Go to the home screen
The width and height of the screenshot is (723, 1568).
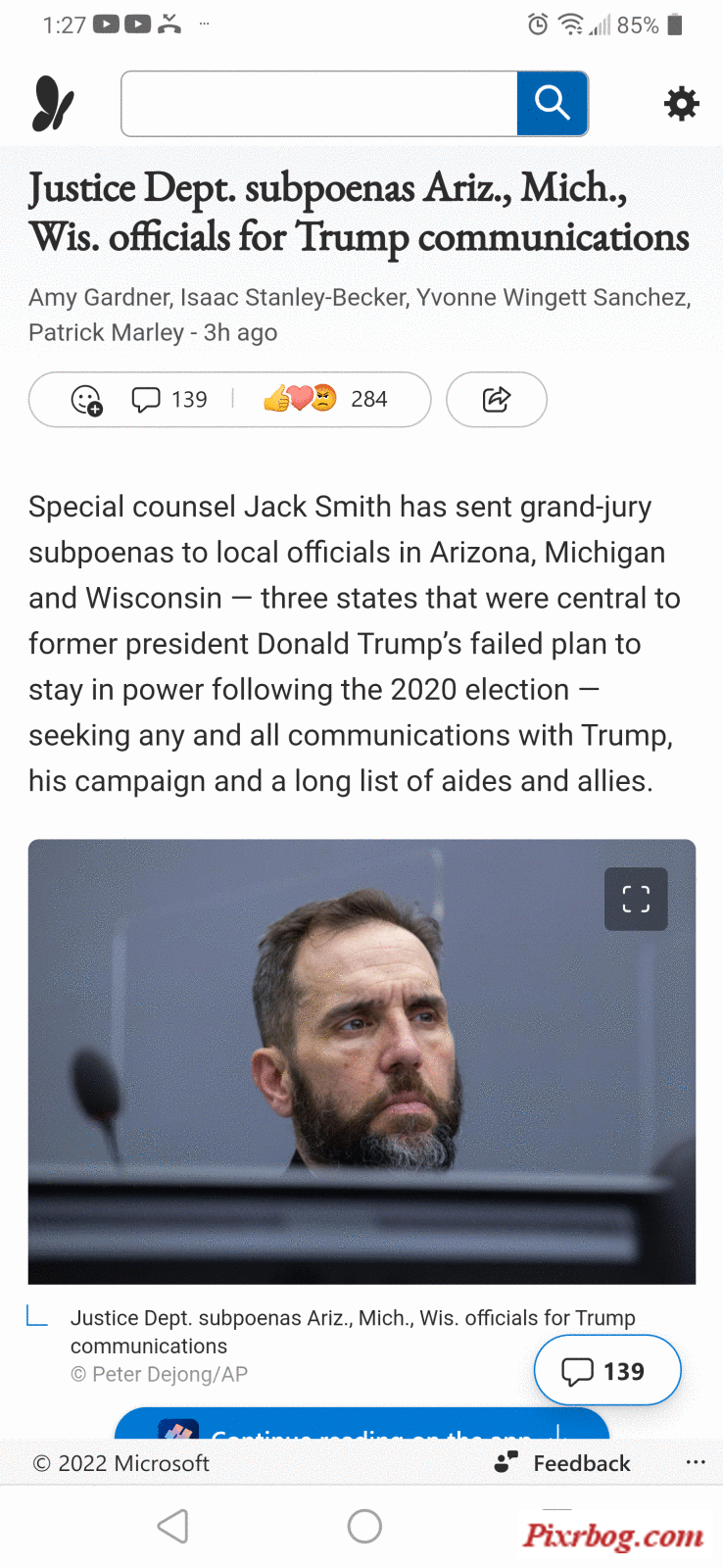(364, 1526)
